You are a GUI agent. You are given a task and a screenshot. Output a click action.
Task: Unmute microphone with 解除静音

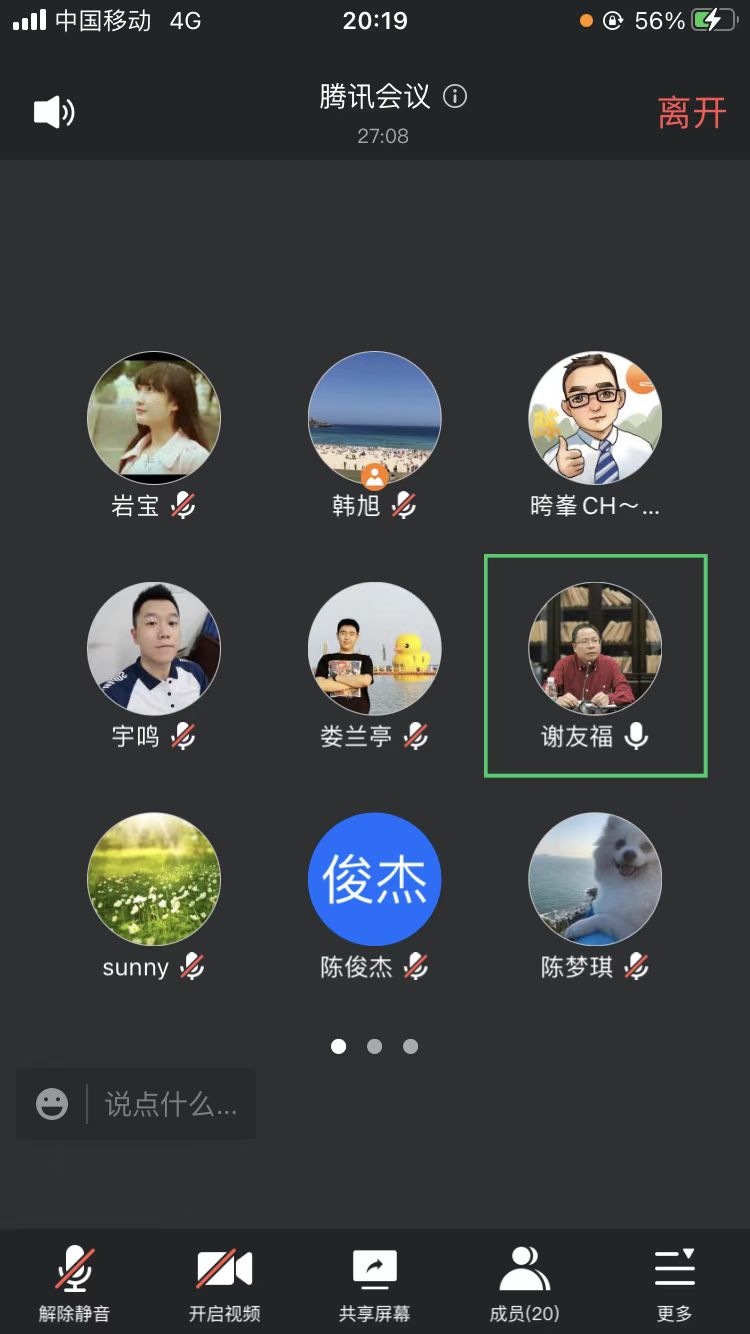75,1284
